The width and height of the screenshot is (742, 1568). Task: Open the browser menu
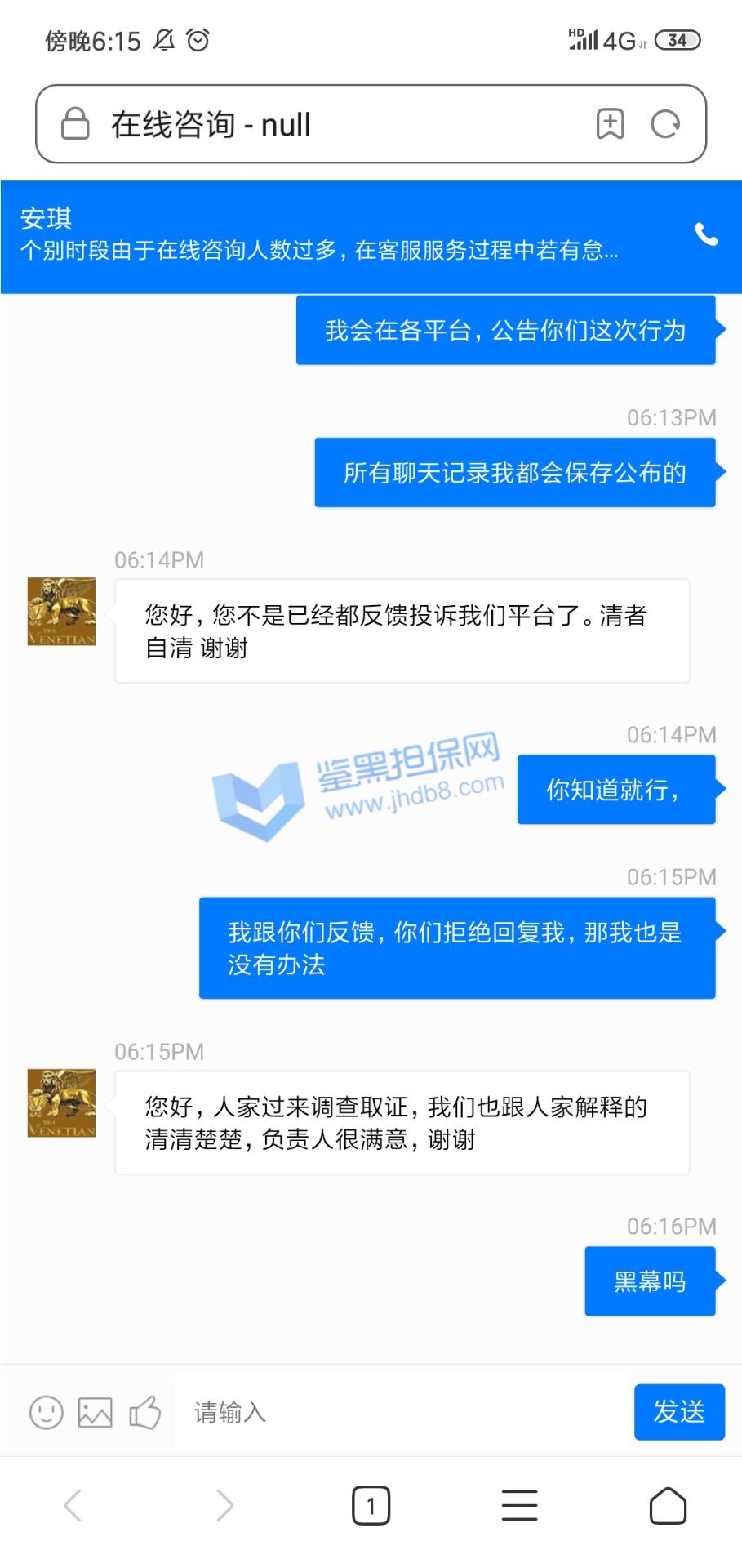(x=519, y=1505)
